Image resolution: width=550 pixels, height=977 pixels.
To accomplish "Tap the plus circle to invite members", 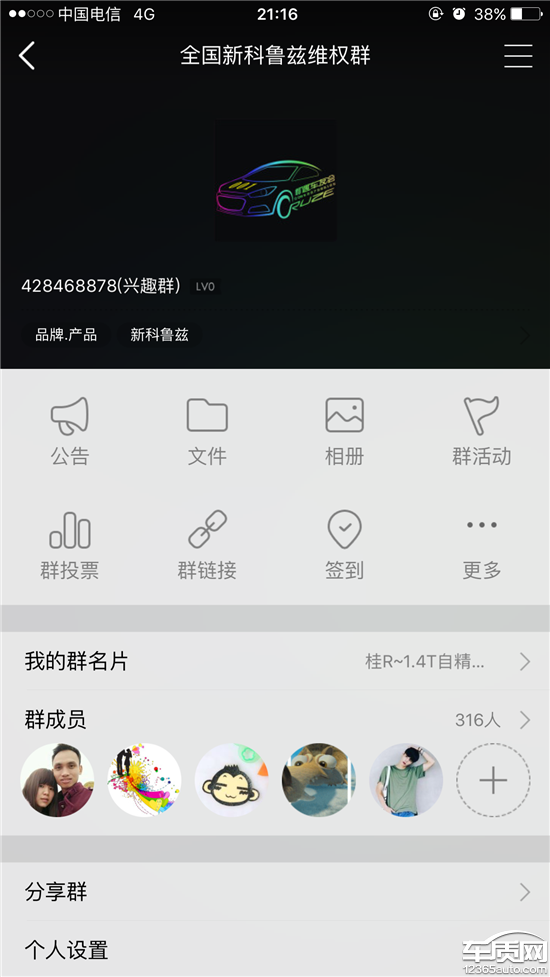I will click(x=493, y=780).
